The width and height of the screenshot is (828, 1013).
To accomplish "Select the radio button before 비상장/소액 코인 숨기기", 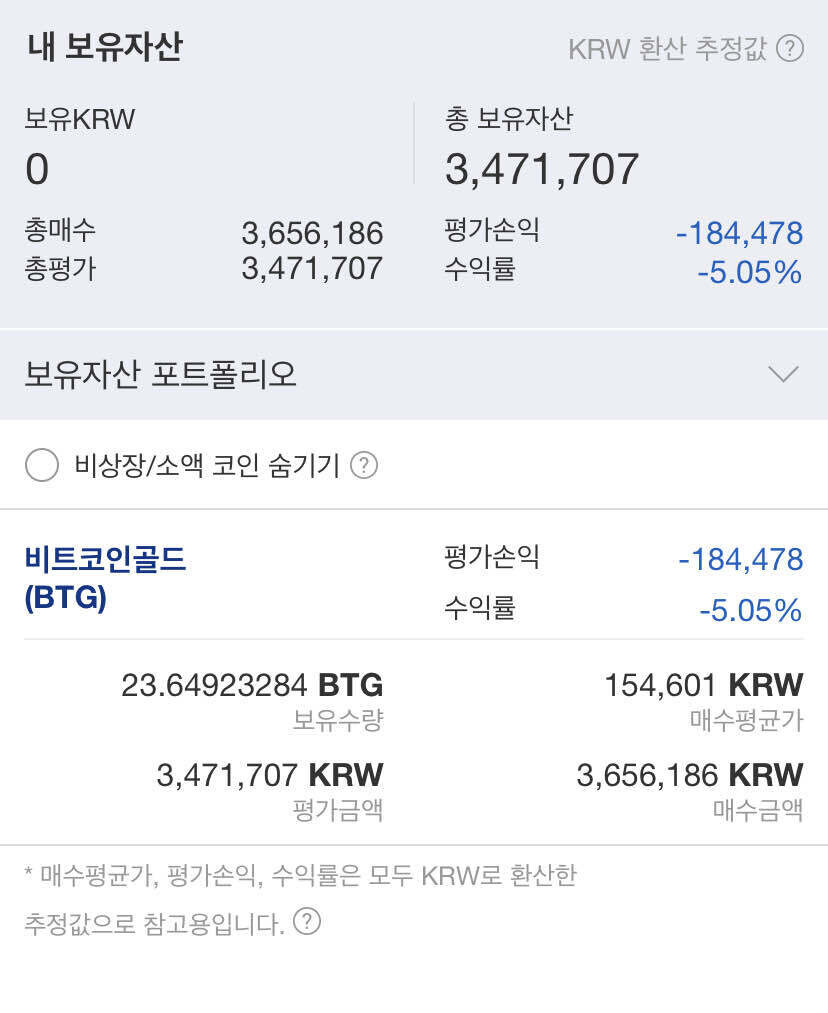I will tap(43, 465).
